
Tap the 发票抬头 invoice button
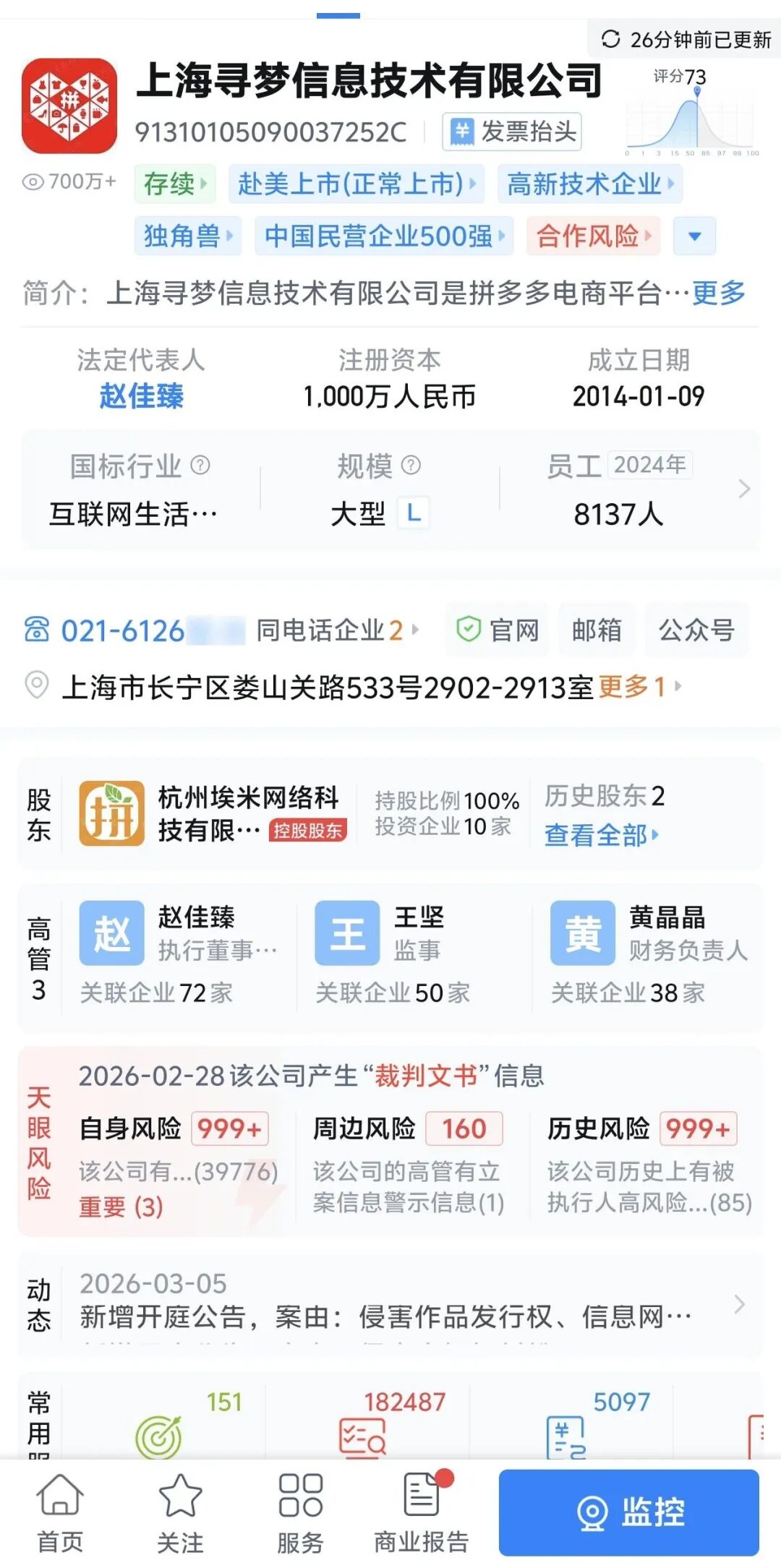[513, 132]
